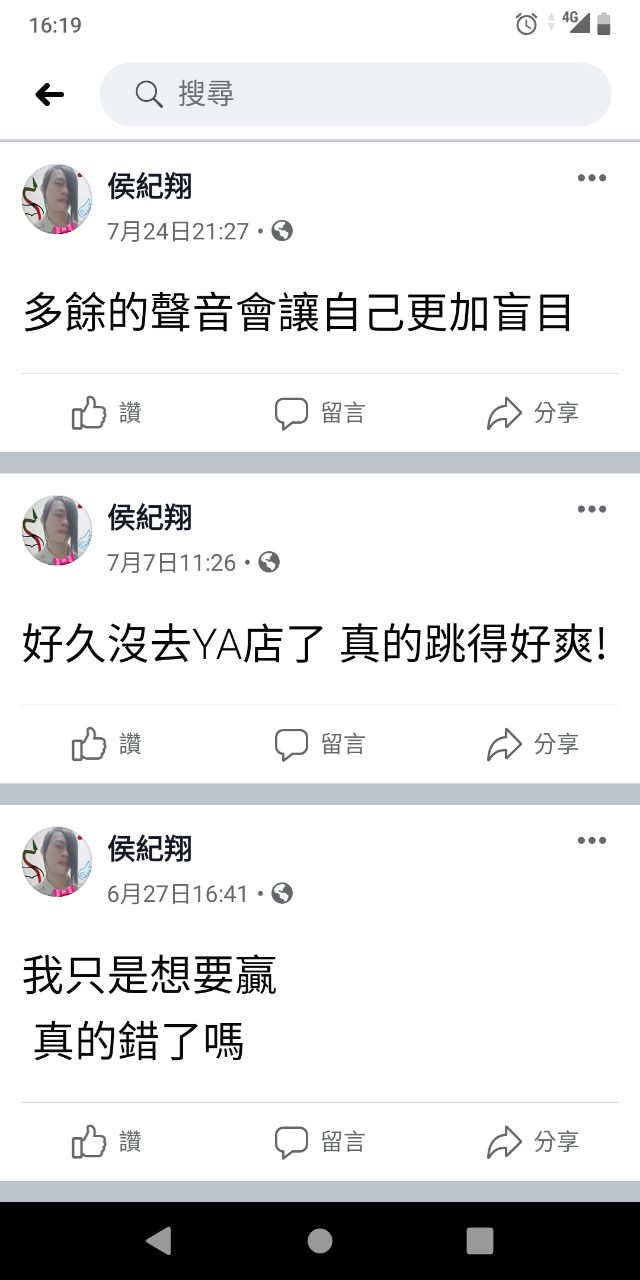This screenshot has height=1280, width=640.
Task: Like the 我只是想要贏 post
Action: point(107,1141)
